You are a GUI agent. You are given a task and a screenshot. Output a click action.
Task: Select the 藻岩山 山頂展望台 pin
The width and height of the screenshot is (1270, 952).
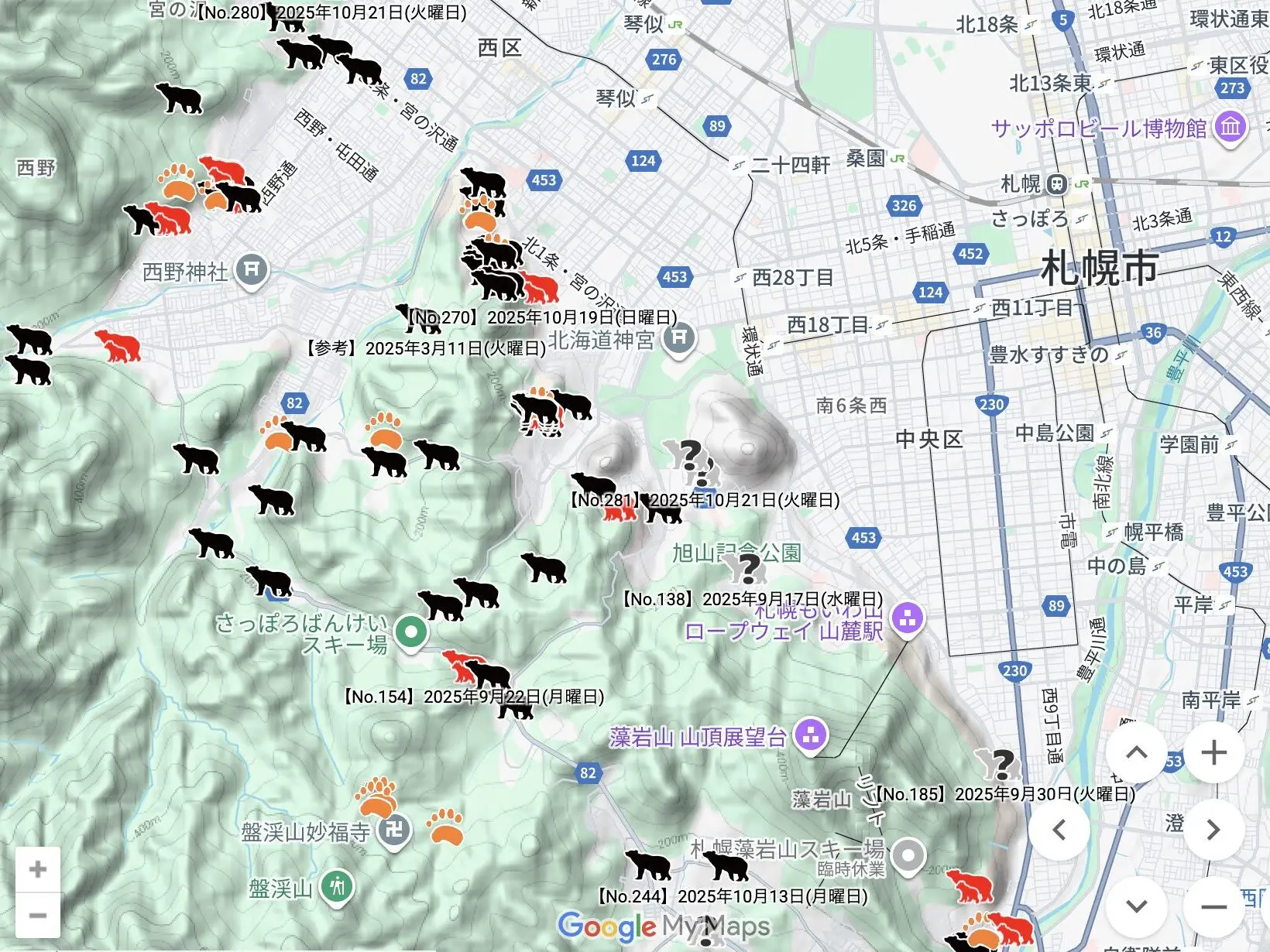pyautogui.click(x=811, y=735)
